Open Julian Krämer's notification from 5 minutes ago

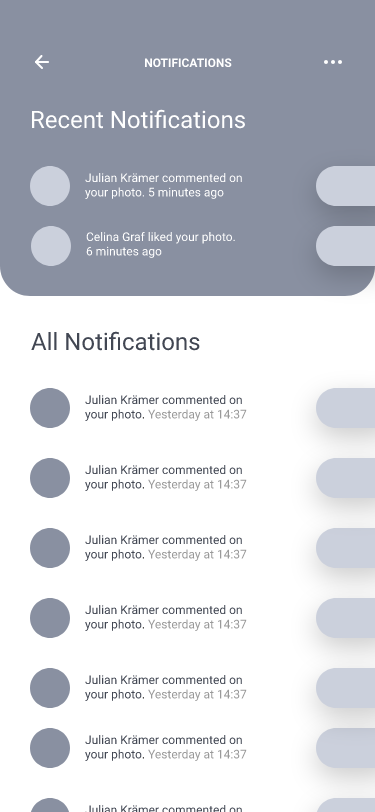164,185
